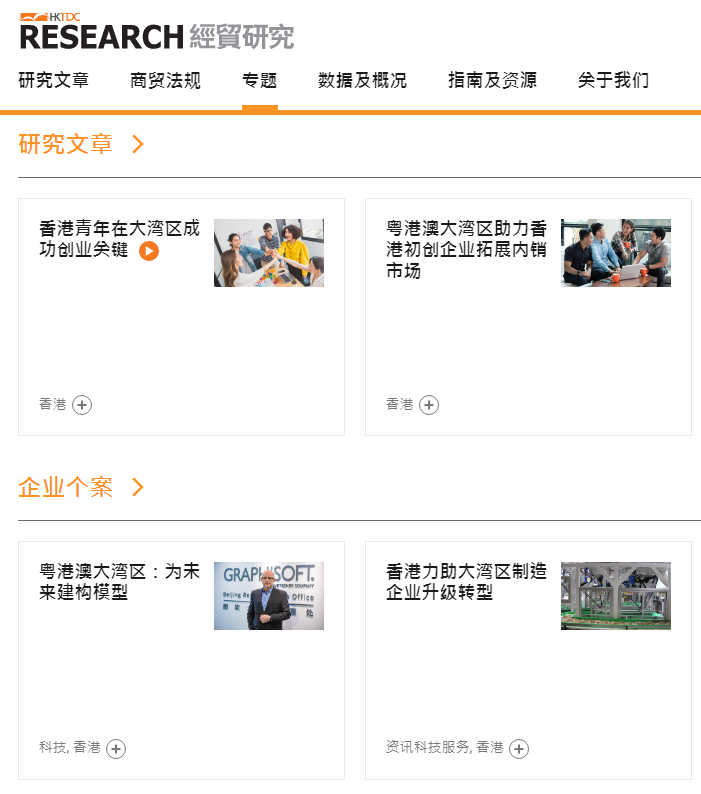
Task: Open the 研究文章 navigation tab
Action: coord(54,81)
